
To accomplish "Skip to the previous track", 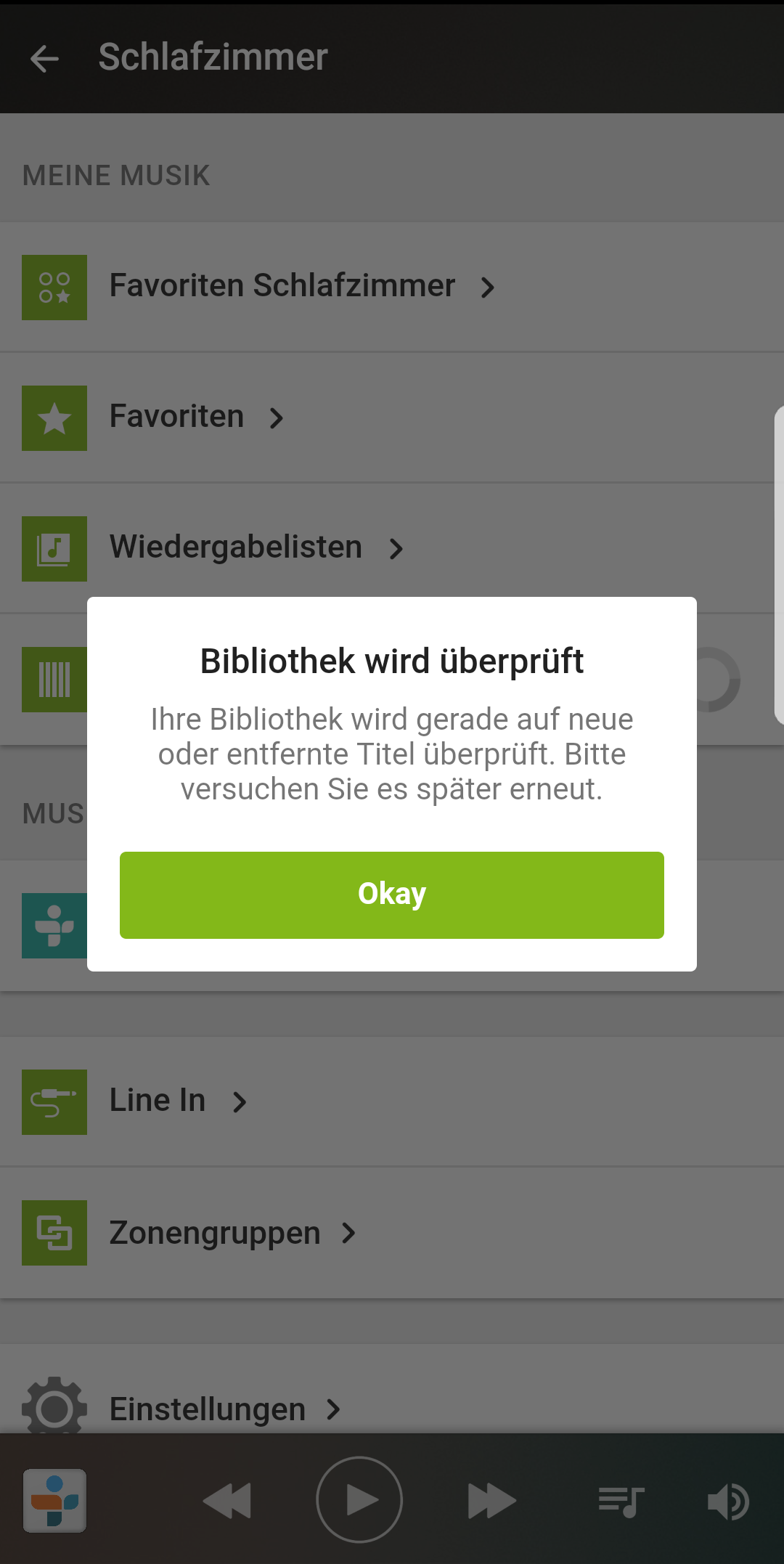I will point(227,1501).
